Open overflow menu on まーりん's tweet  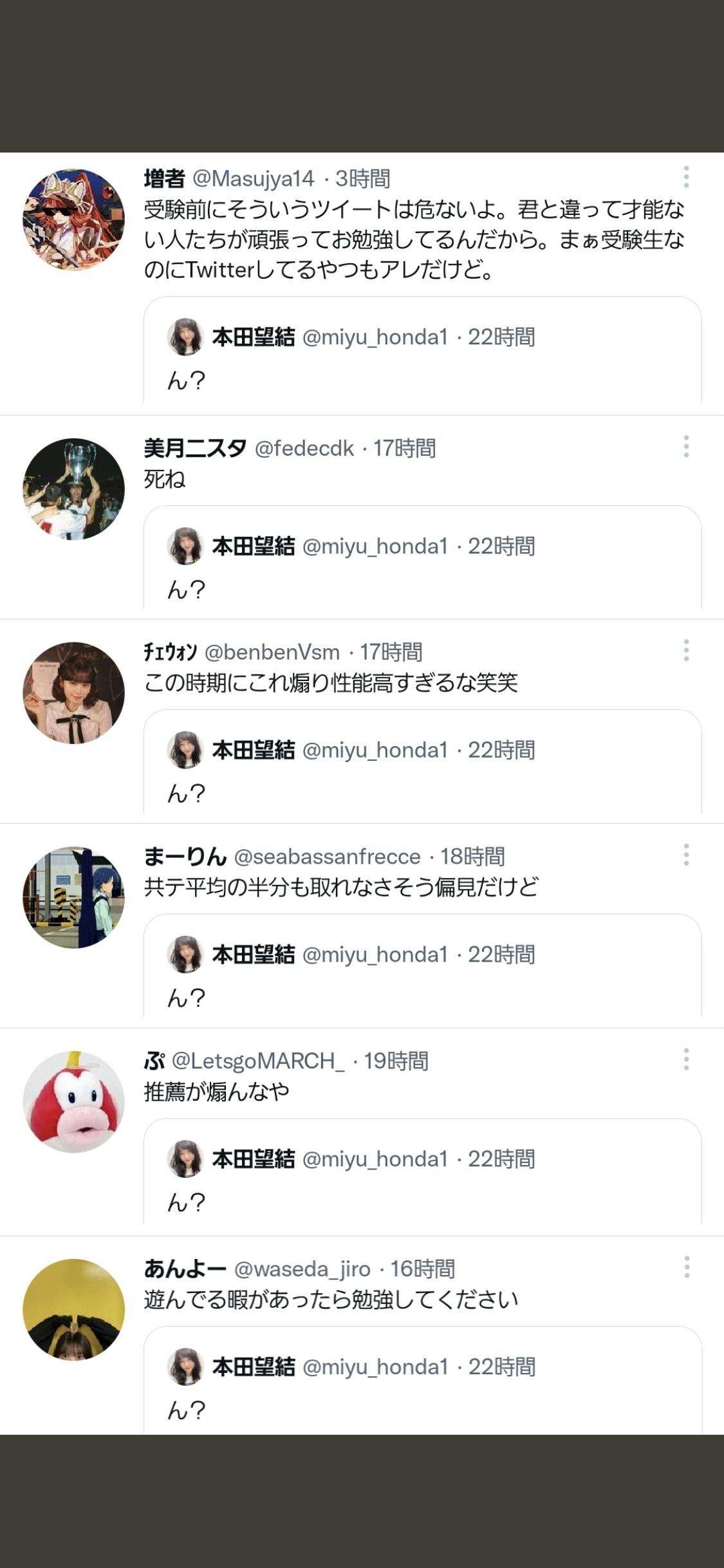pyautogui.click(x=686, y=855)
